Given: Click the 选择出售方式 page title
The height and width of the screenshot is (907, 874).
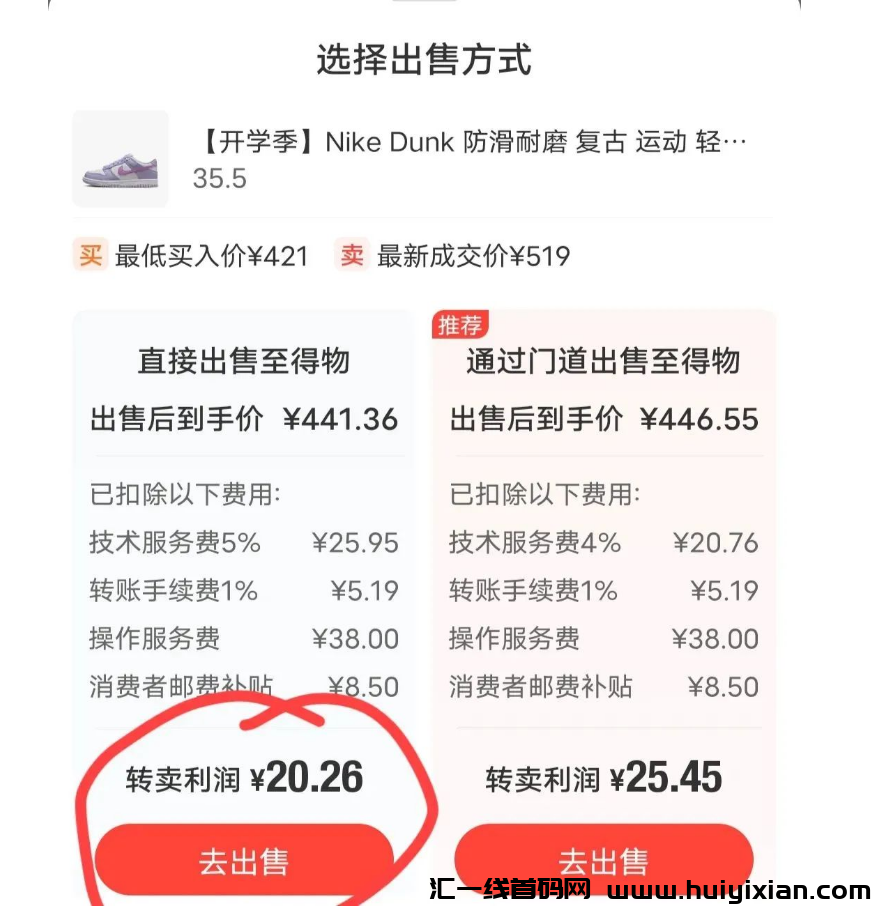Looking at the screenshot, I should click(436, 60).
